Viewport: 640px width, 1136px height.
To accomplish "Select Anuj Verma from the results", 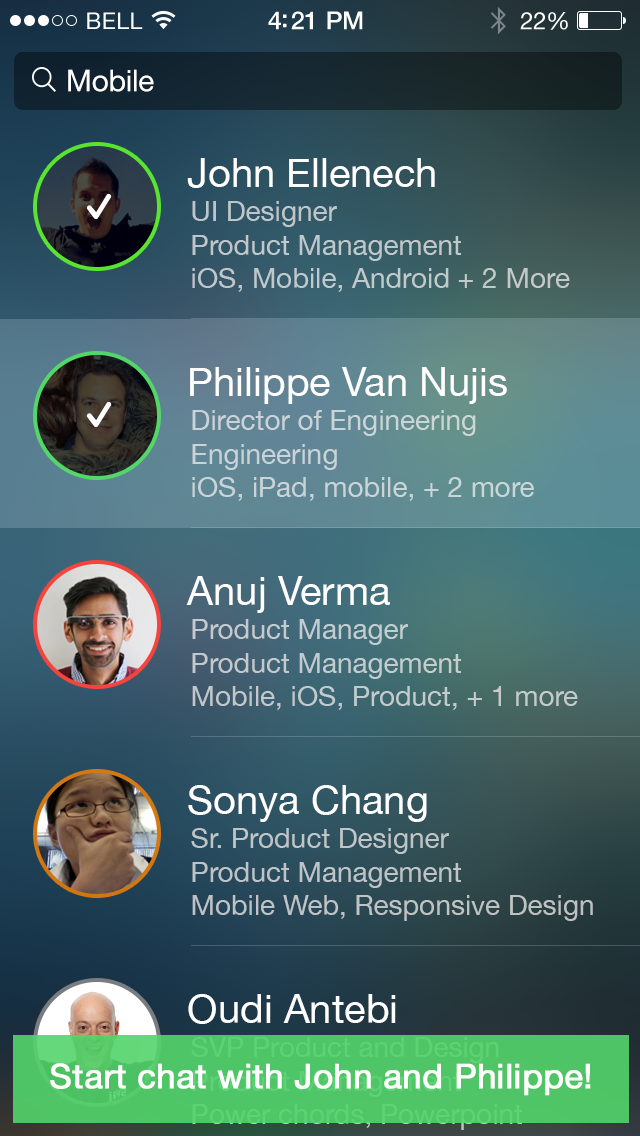I will [x=320, y=632].
